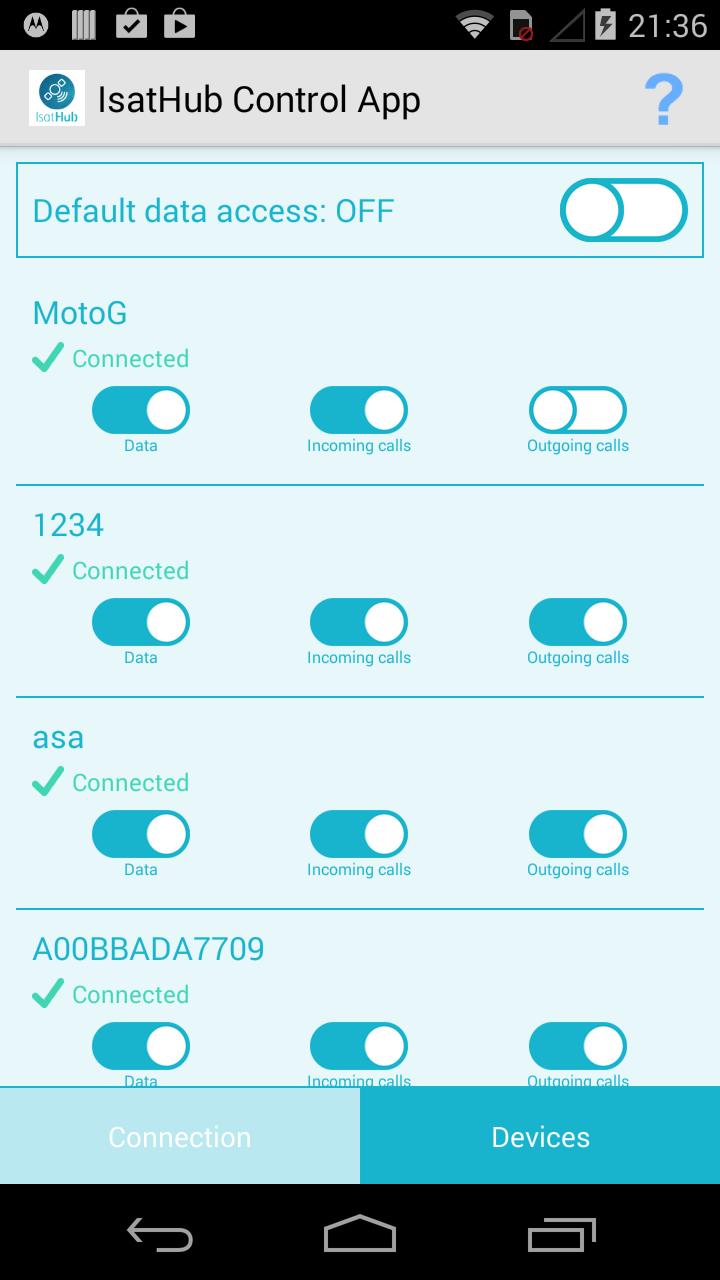Image resolution: width=720 pixels, height=1280 pixels.
Task: Select the device named asa
Action: [57, 737]
